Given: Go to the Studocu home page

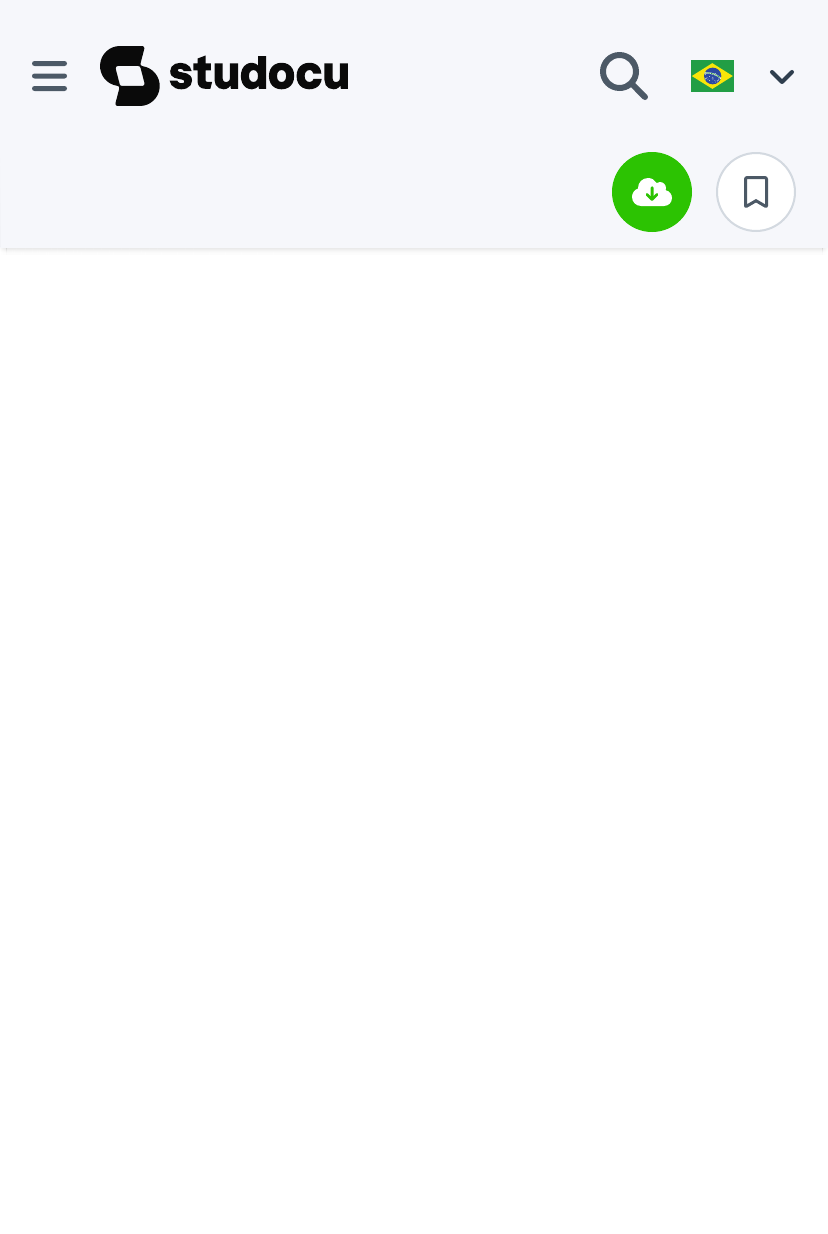Looking at the screenshot, I should pyautogui.click(x=224, y=76).
